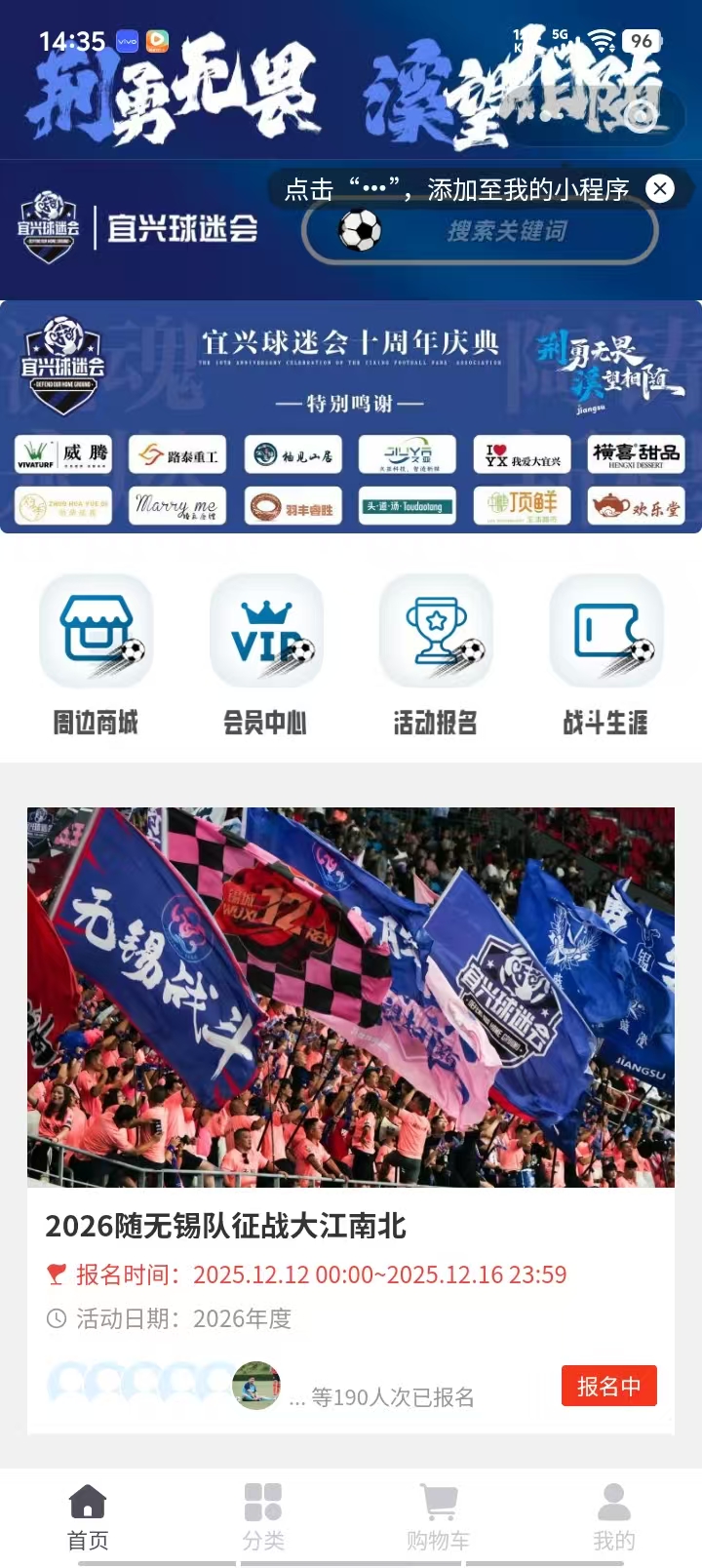The height and width of the screenshot is (1568, 702).
Task: Switch to the 首页 home tab
Action: (x=88, y=1516)
